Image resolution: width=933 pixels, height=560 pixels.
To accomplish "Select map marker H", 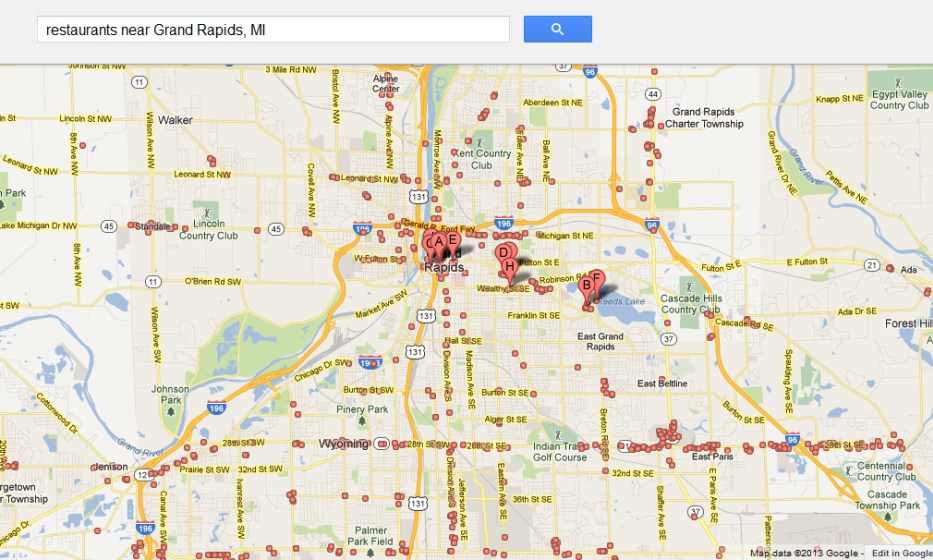I will coord(510,266).
